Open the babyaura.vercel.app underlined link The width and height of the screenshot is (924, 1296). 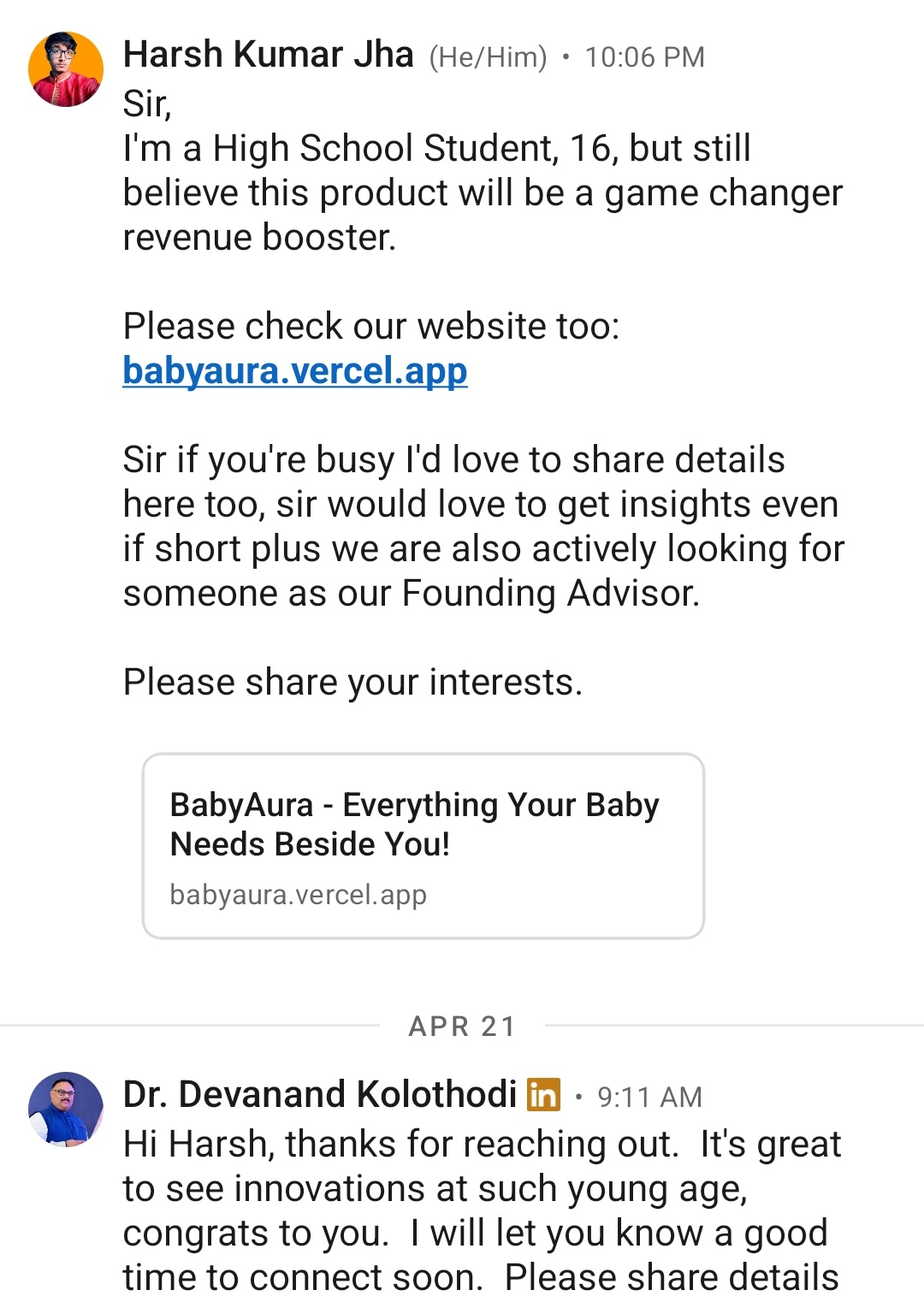(x=295, y=371)
